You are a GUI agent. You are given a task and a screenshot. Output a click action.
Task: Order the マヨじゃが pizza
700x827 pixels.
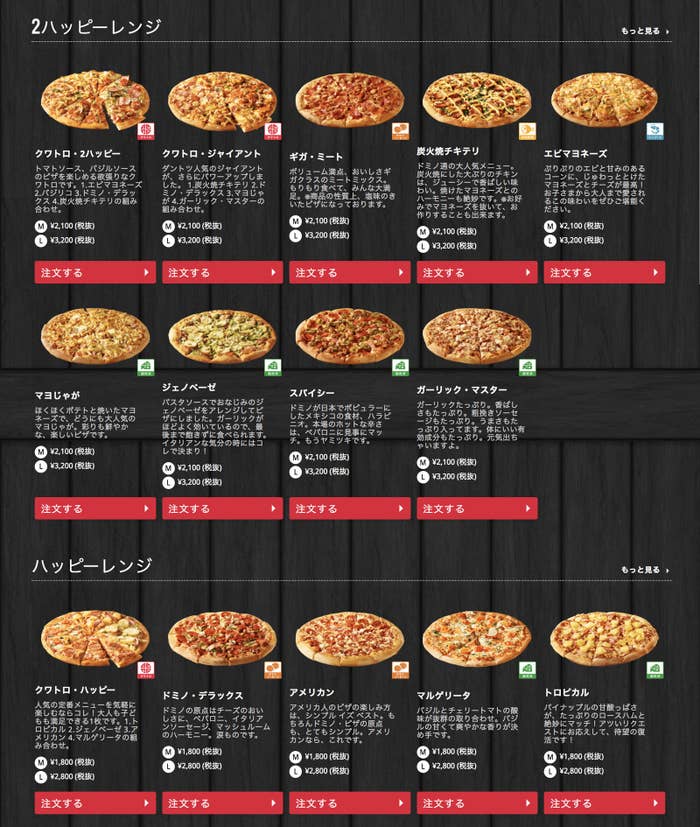click(95, 508)
